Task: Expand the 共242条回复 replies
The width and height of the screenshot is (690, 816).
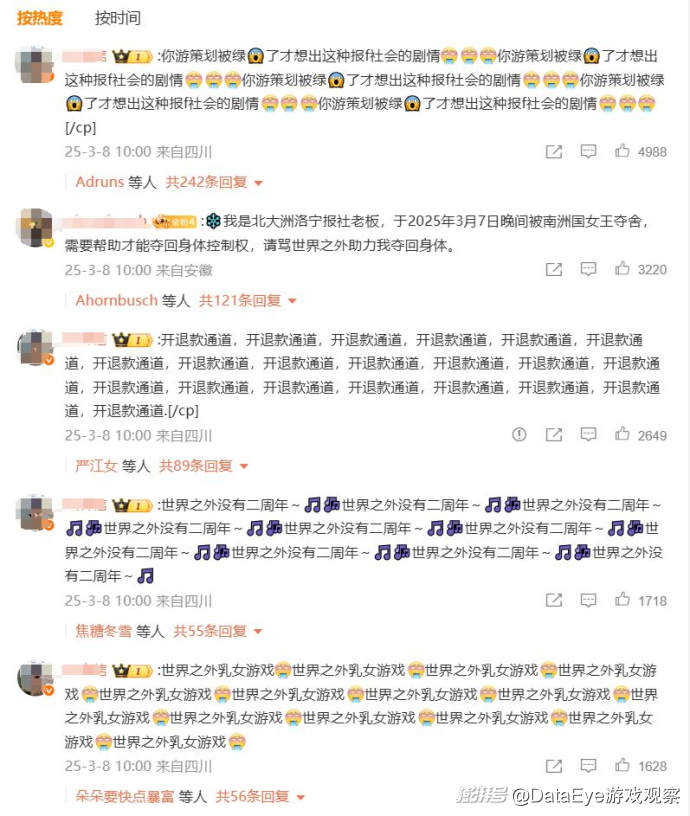Action: pyautogui.click(x=214, y=182)
